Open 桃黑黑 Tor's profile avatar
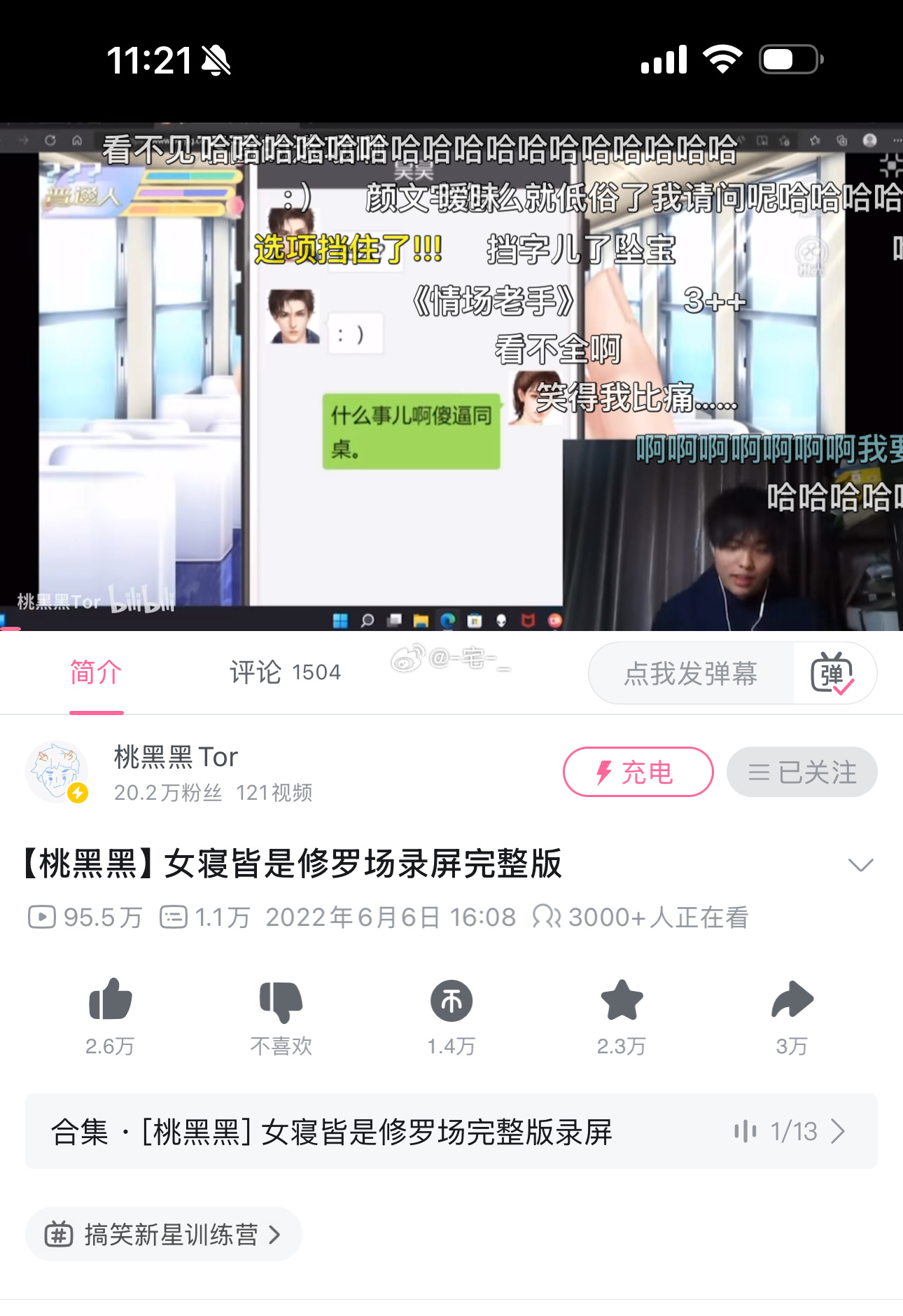This screenshot has height=1316, width=903. tap(57, 772)
